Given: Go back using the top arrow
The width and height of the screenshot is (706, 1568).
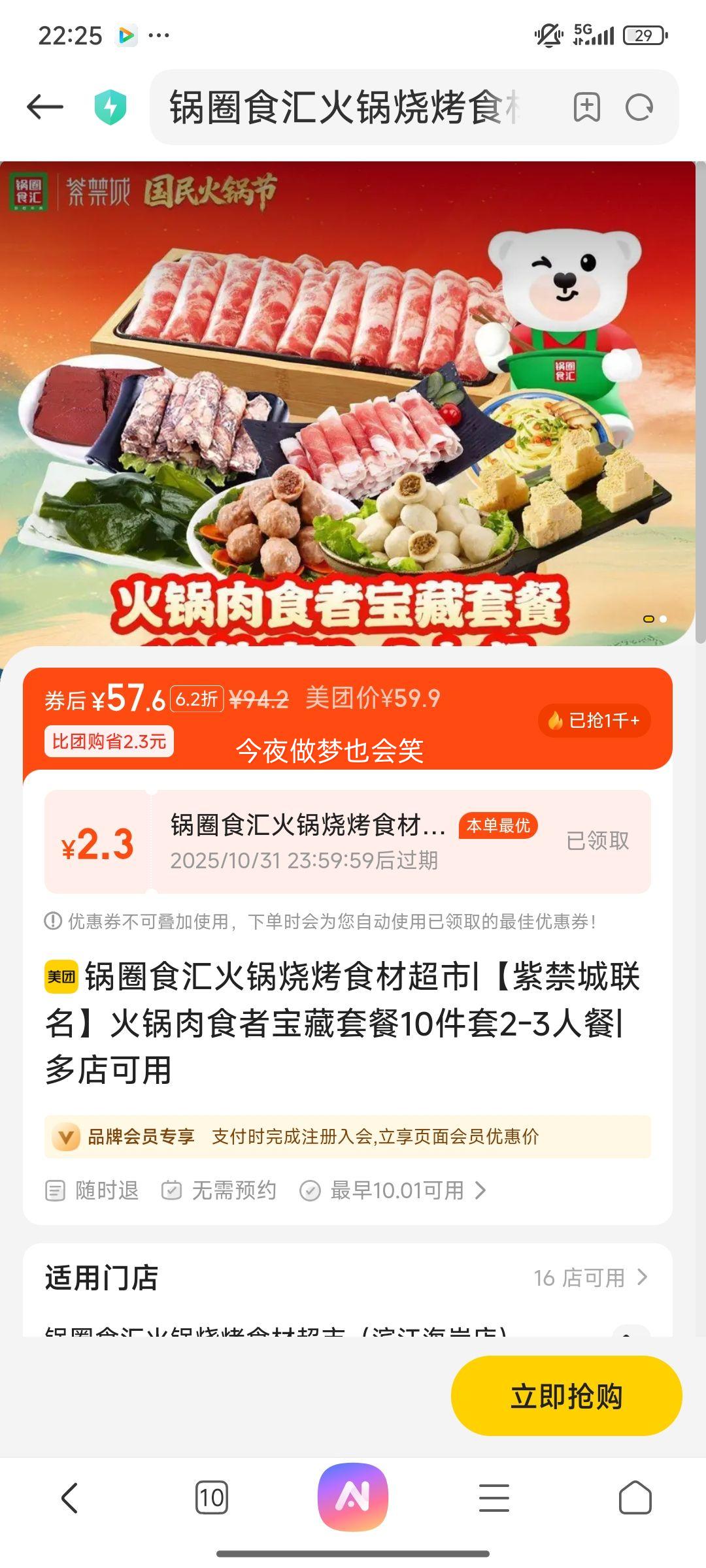Looking at the screenshot, I should point(44,107).
